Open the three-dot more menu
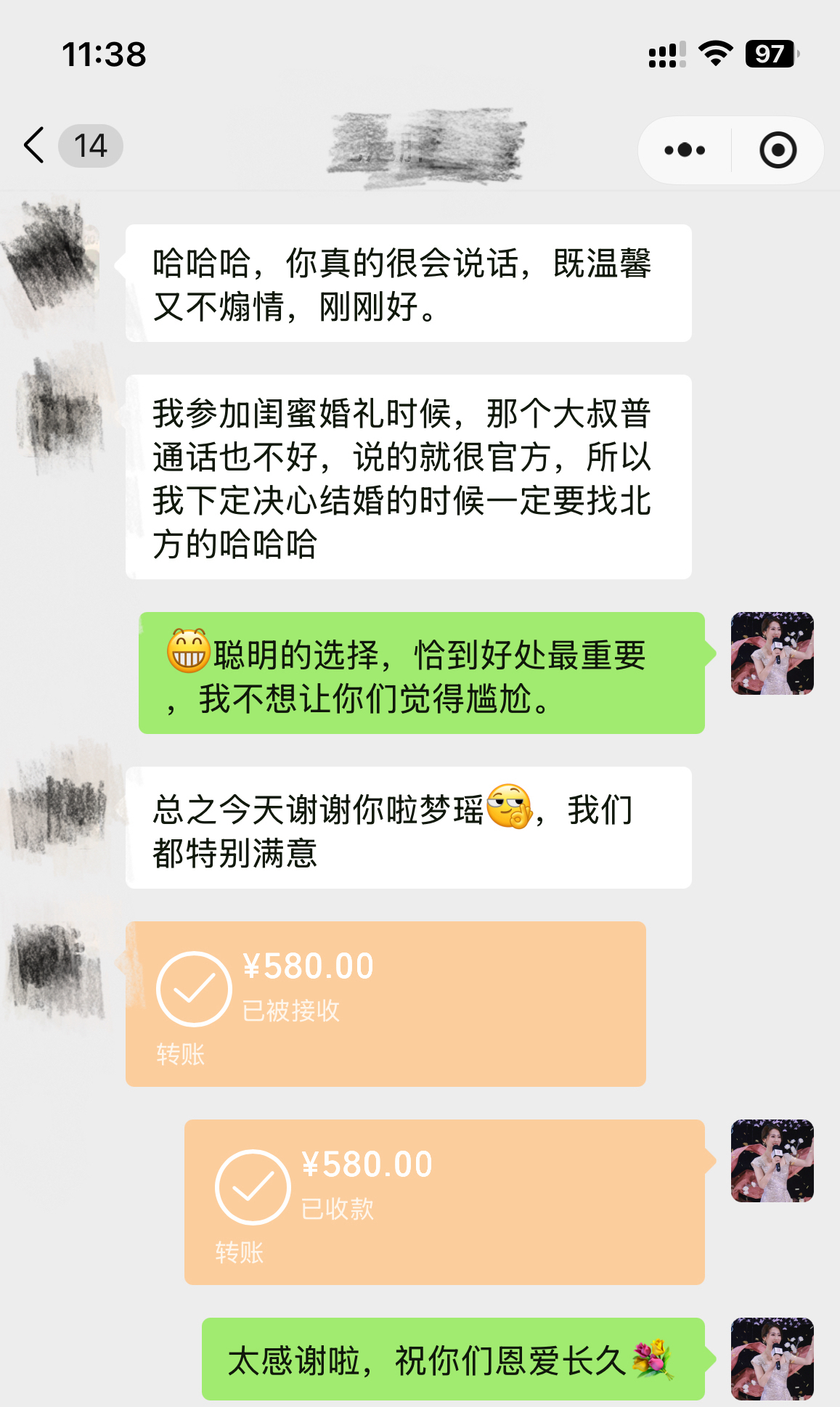The height and width of the screenshot is (1407, 840). coord(684,150)
